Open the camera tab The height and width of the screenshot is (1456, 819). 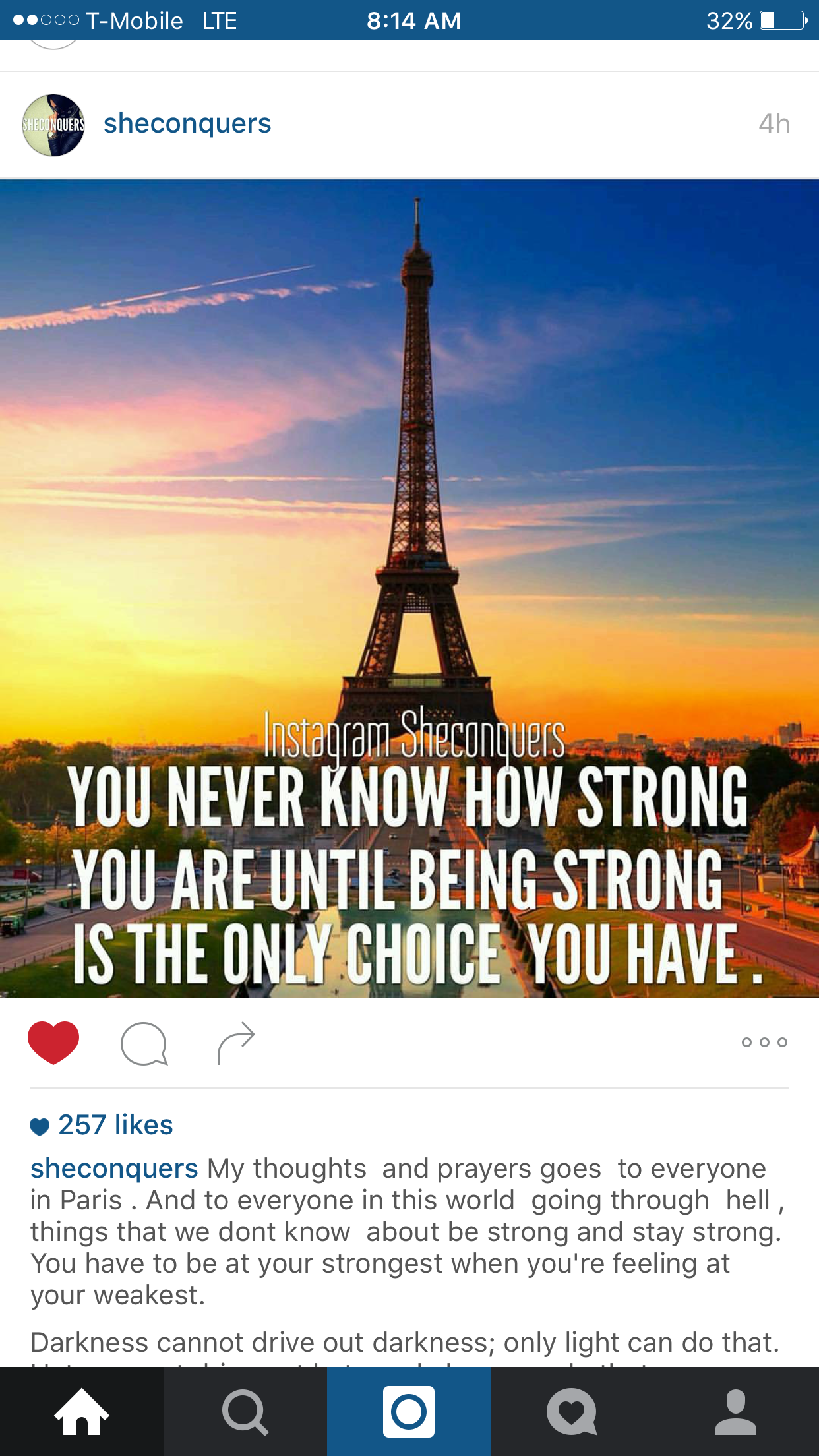tap(409, 1412)
